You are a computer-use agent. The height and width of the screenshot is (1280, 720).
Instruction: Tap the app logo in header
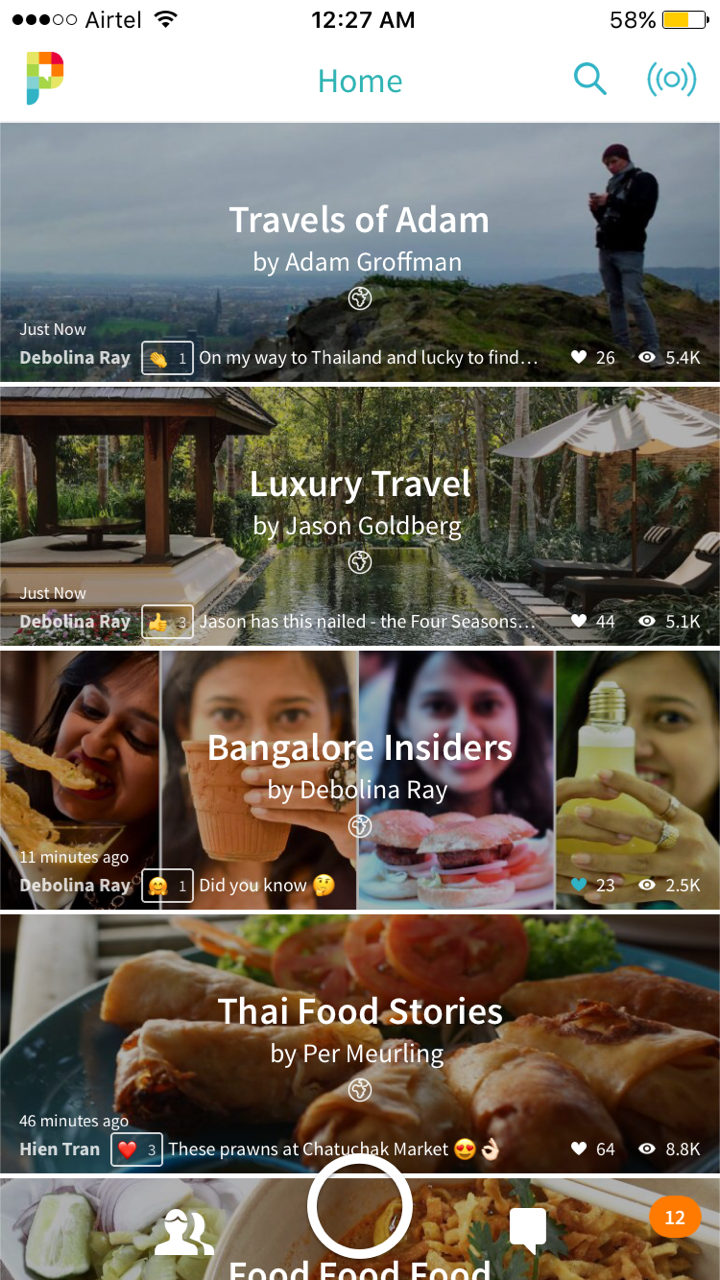45,78
